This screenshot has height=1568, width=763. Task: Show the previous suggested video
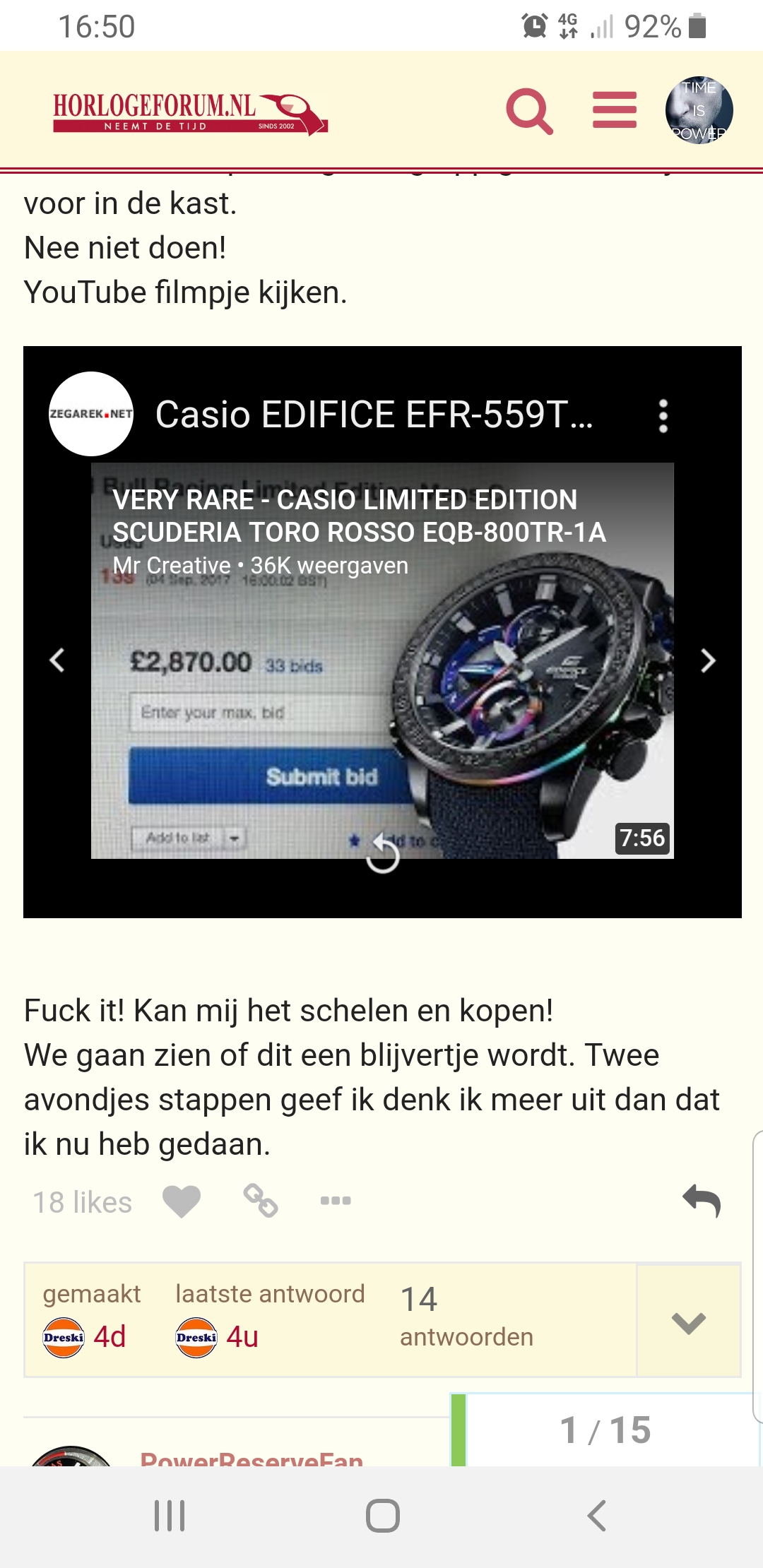click(57, 660)
